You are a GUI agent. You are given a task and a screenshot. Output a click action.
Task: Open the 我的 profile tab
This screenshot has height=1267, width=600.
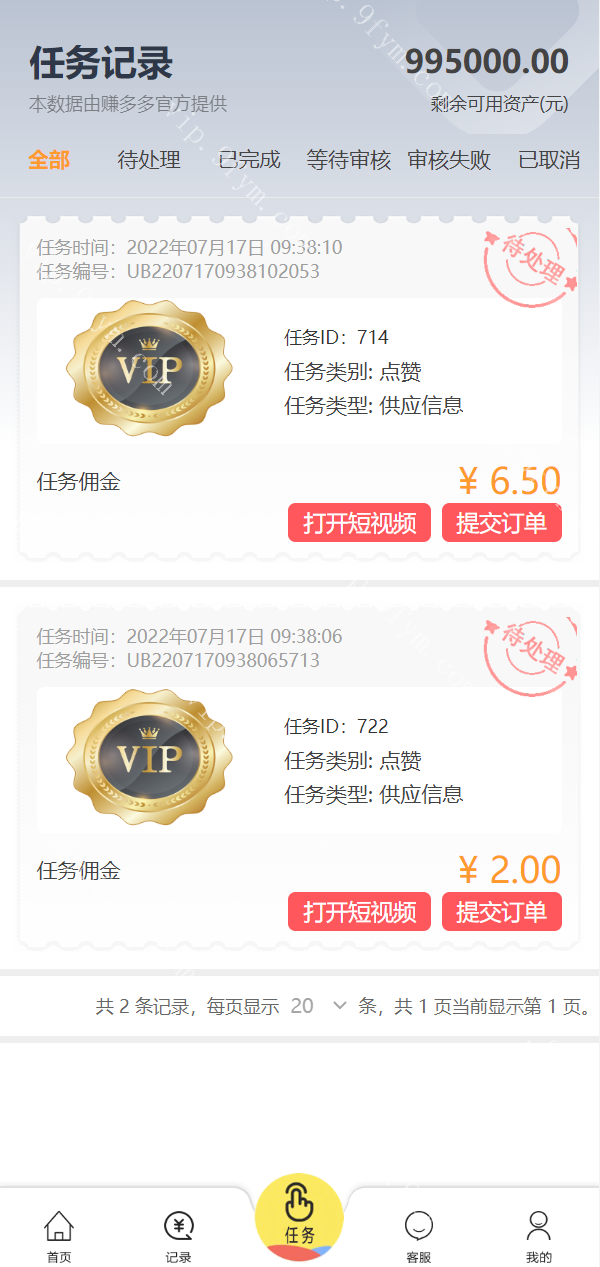point(538,1236)
